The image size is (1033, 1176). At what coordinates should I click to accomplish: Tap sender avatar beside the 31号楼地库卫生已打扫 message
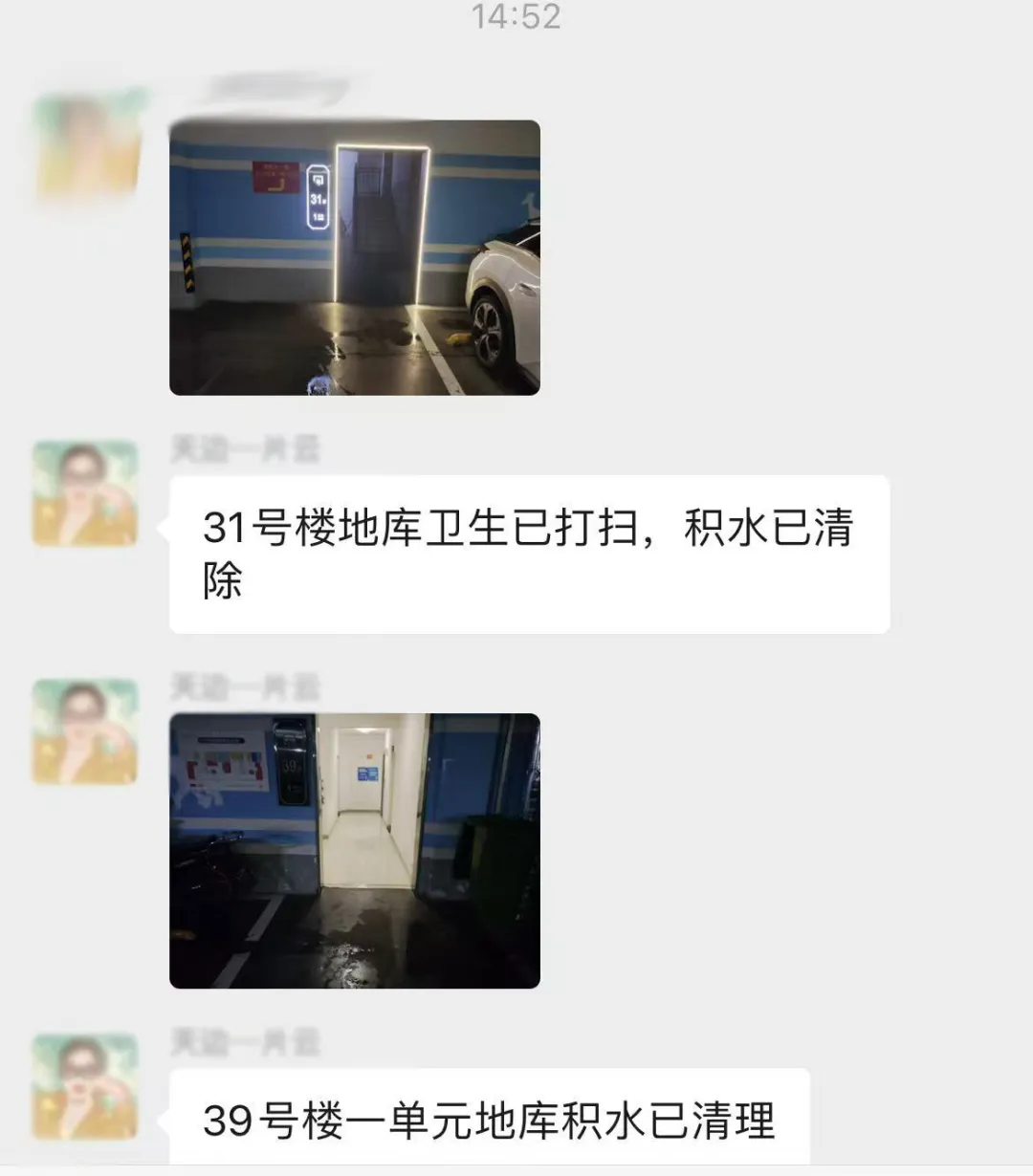pos(85,493)
